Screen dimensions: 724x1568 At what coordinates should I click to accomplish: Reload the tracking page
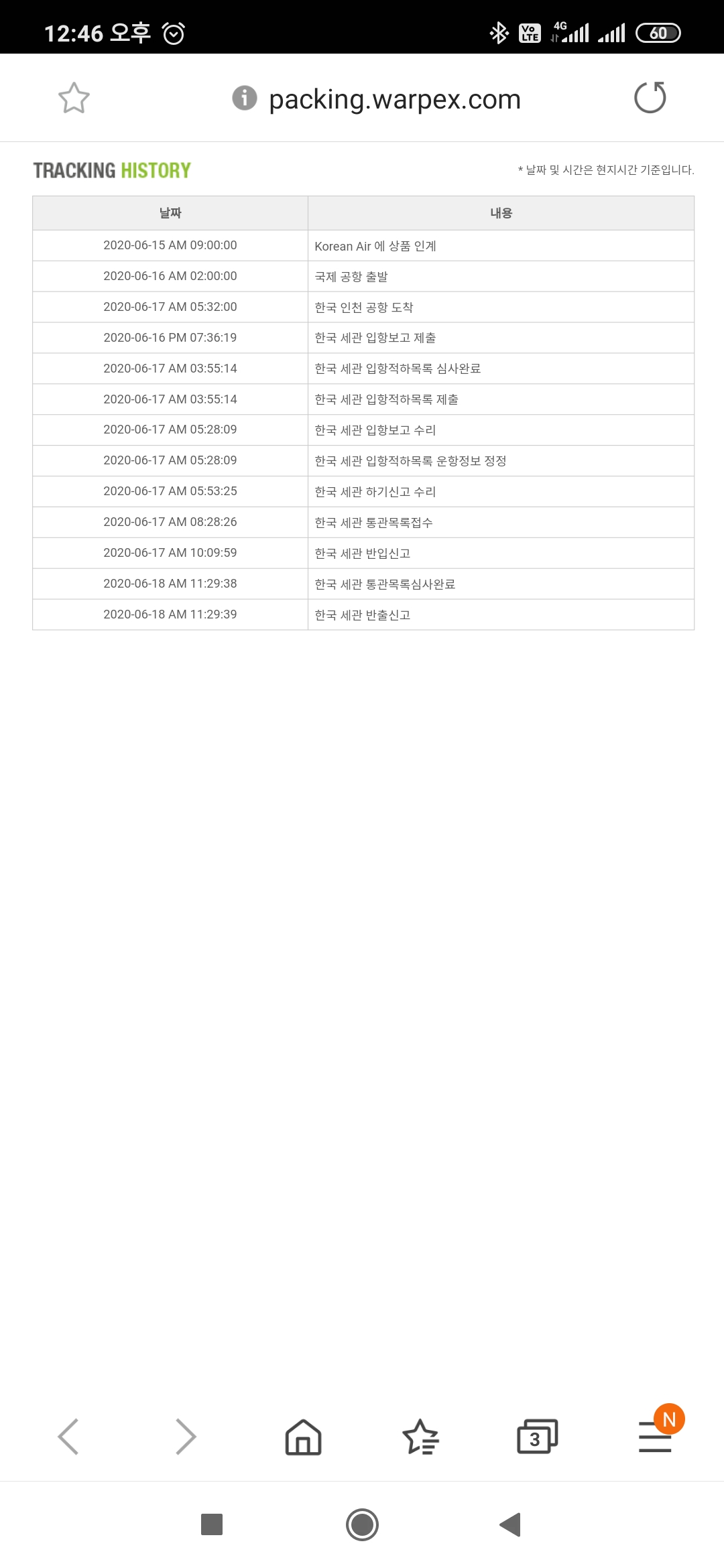point(650,98)
